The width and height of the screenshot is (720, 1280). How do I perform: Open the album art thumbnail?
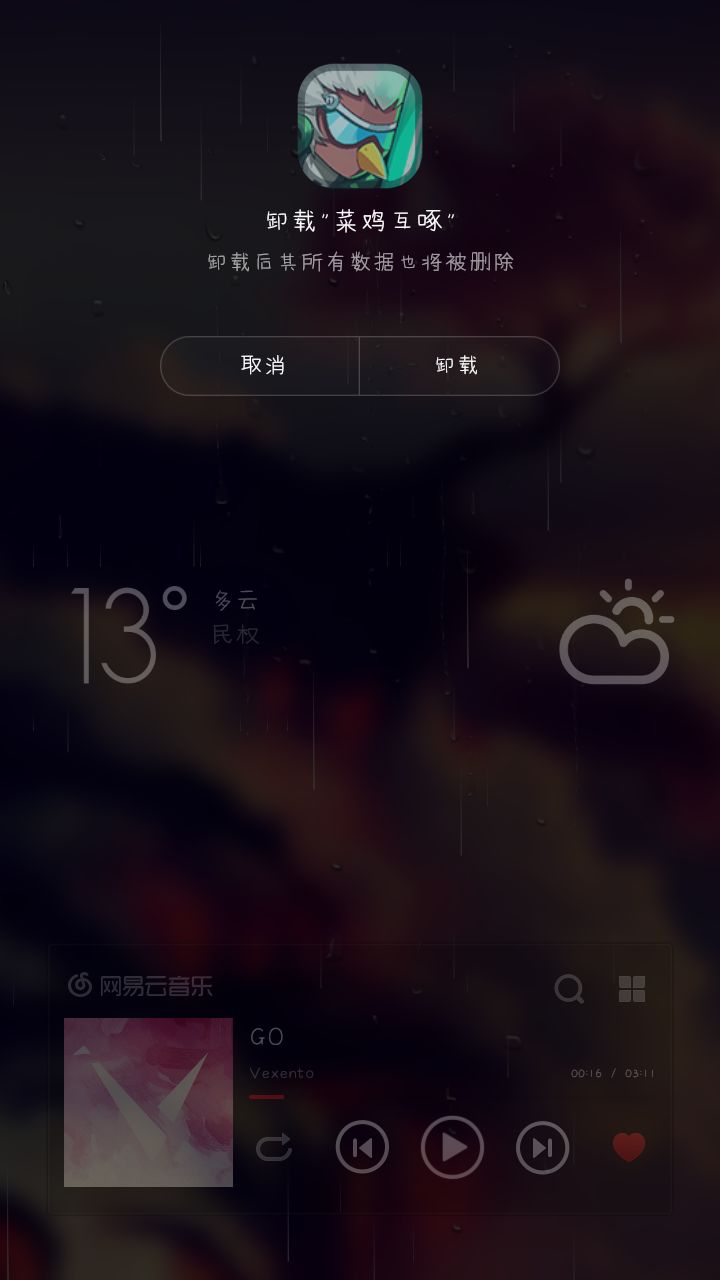click(x=148, y=1102)
